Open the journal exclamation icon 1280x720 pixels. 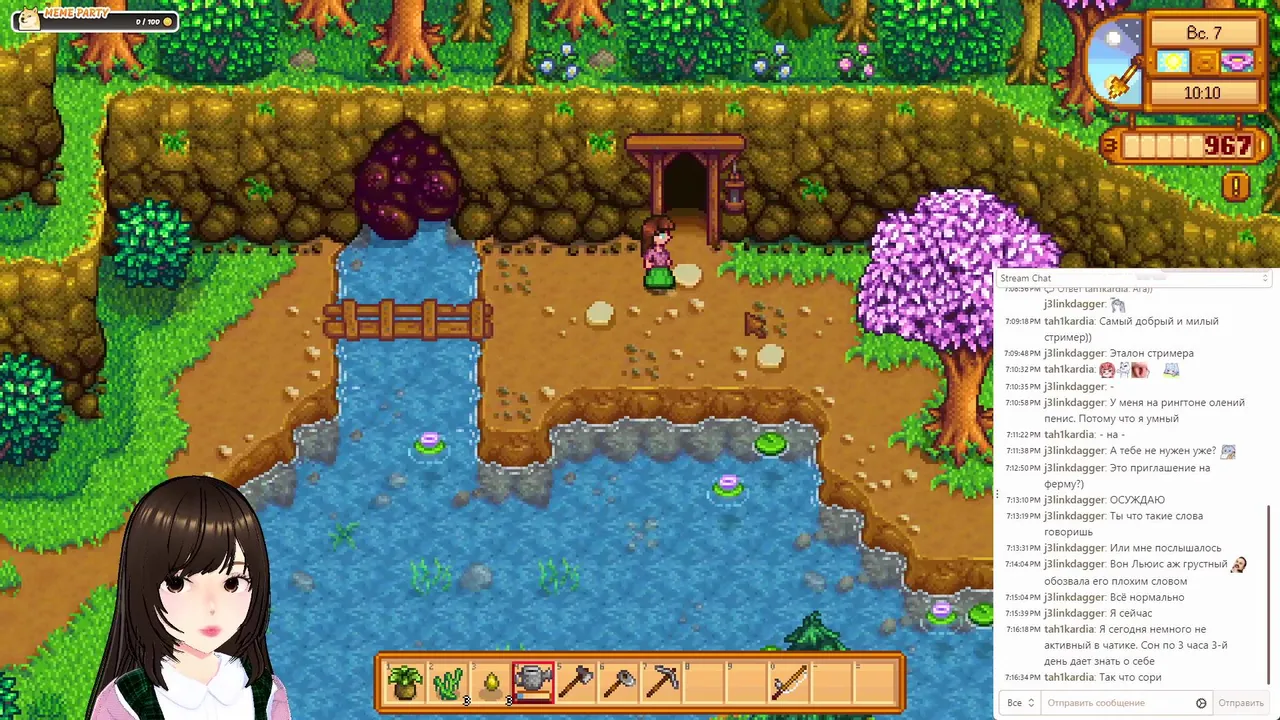[1235, 187]
